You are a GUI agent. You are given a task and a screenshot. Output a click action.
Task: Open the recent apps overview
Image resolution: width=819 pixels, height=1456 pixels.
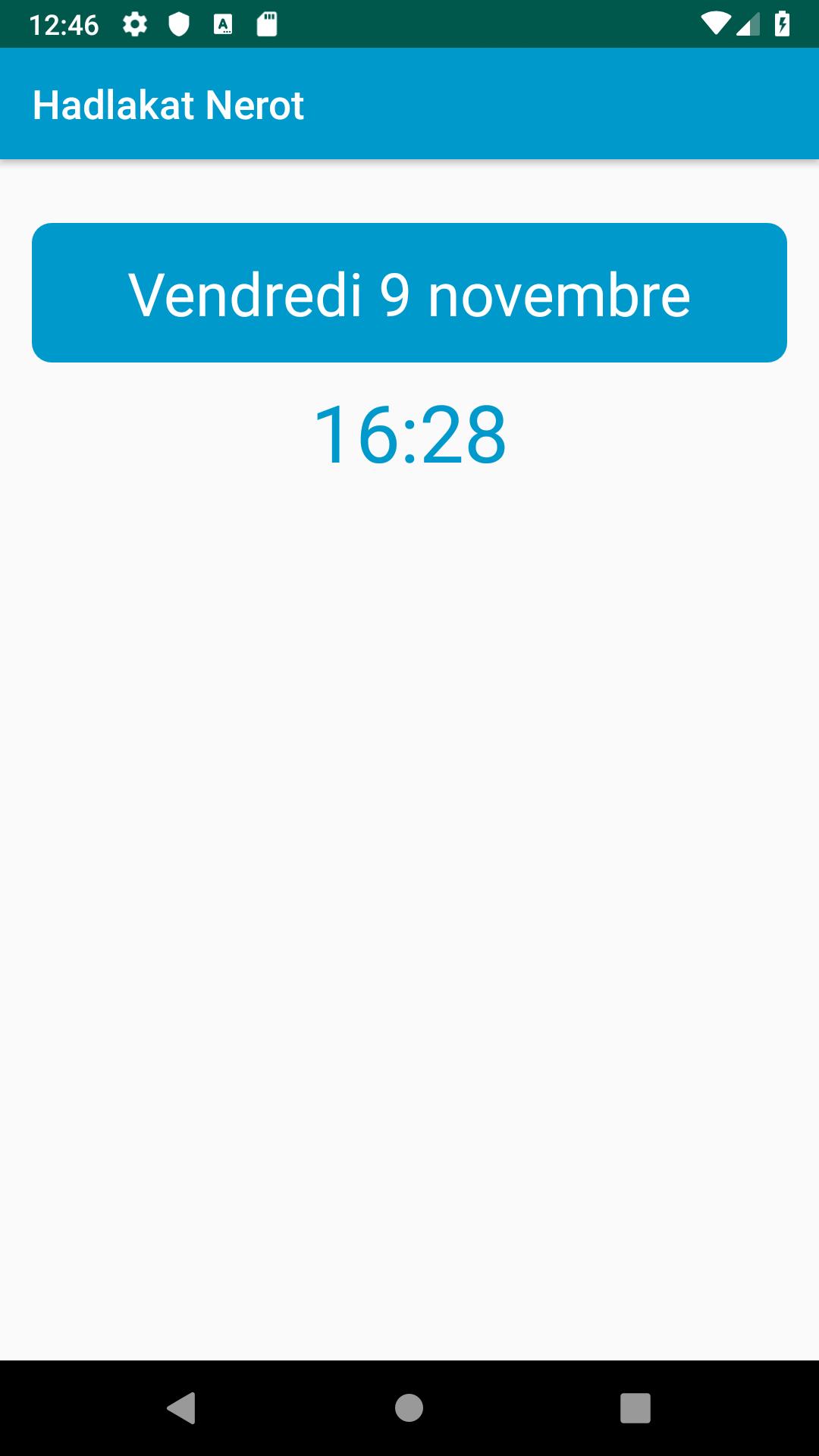635,1408
